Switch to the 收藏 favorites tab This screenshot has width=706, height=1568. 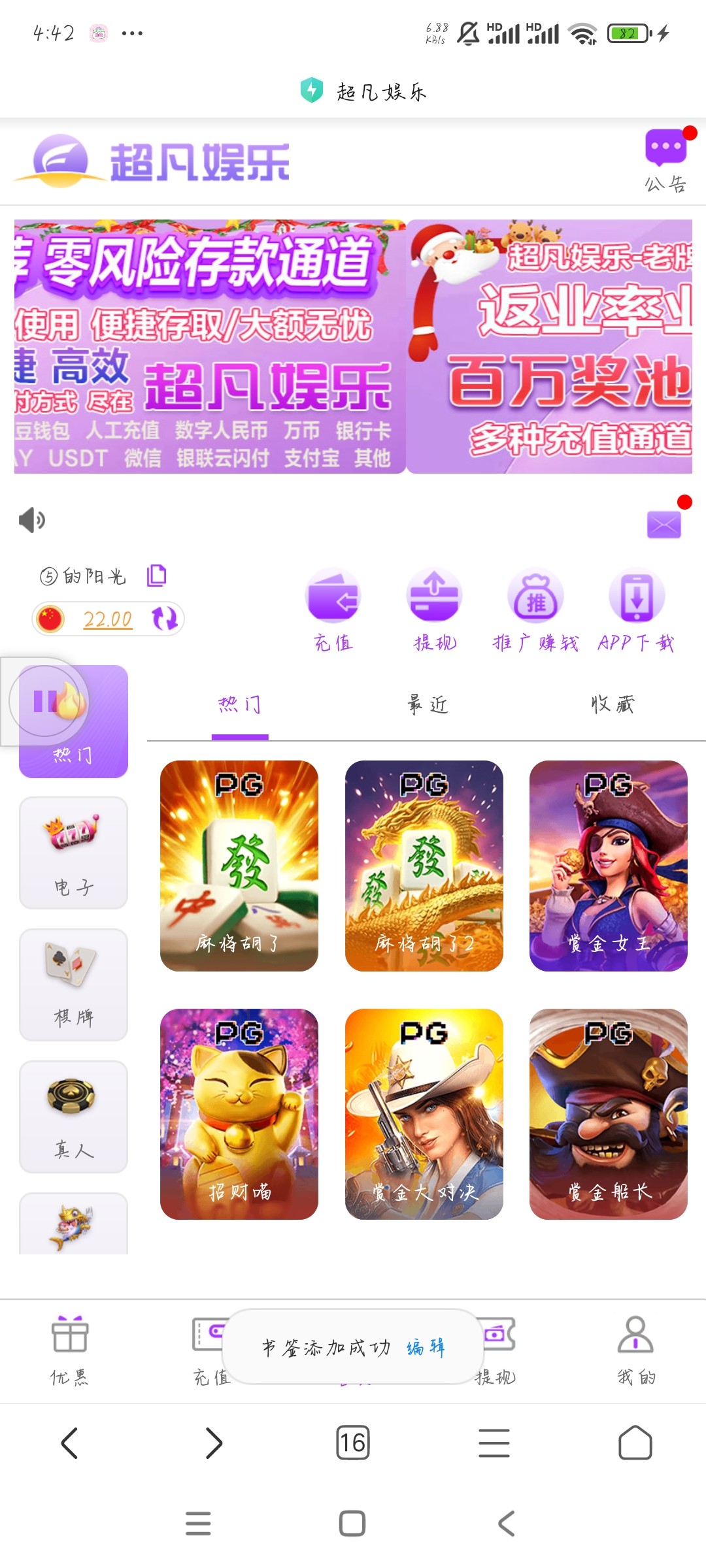pos(613,706)
